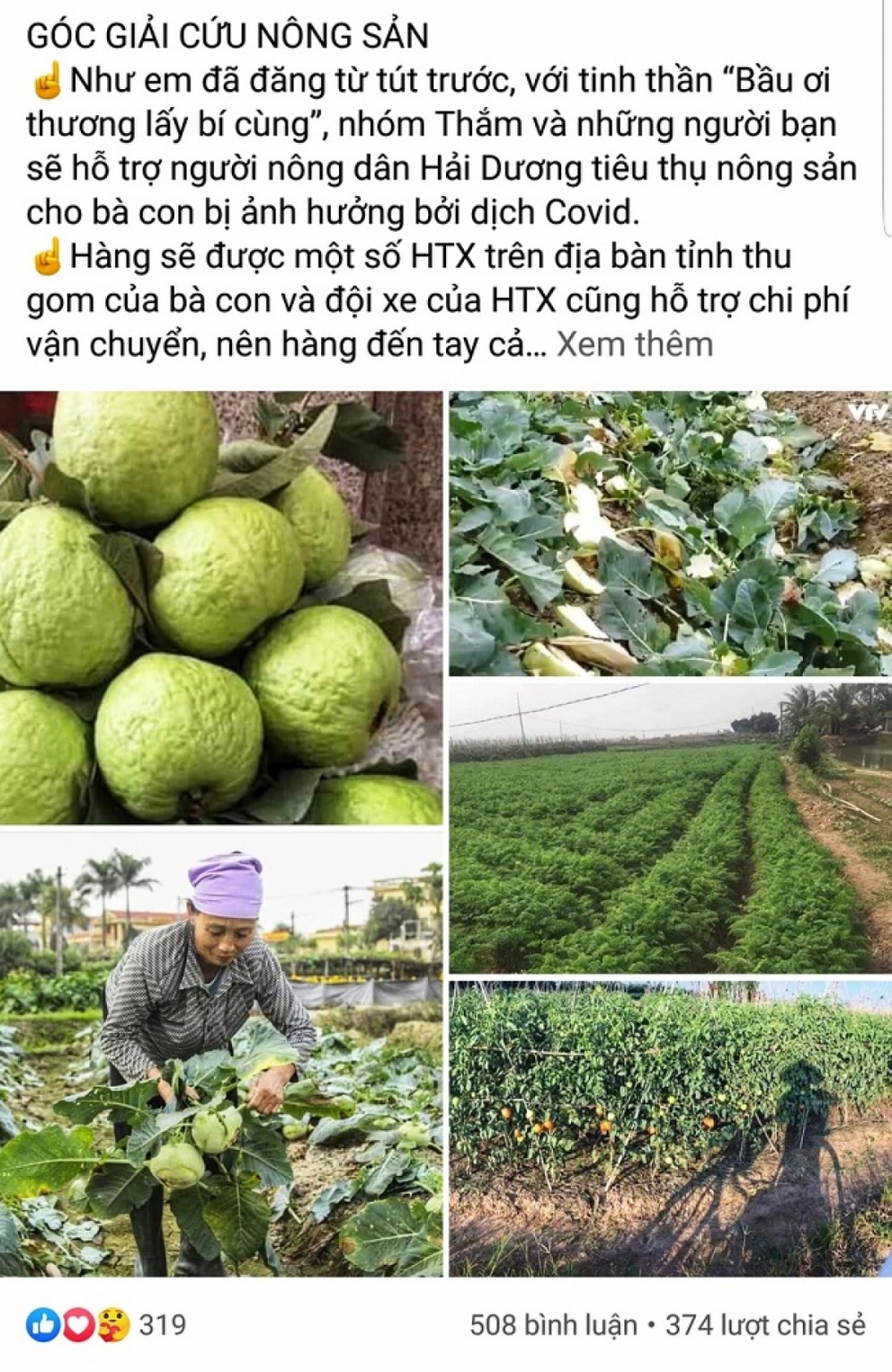The height and width of the screenshot is (1372, 892).
Task: Open the green field rows photo
Action: (x=669, y=827)
